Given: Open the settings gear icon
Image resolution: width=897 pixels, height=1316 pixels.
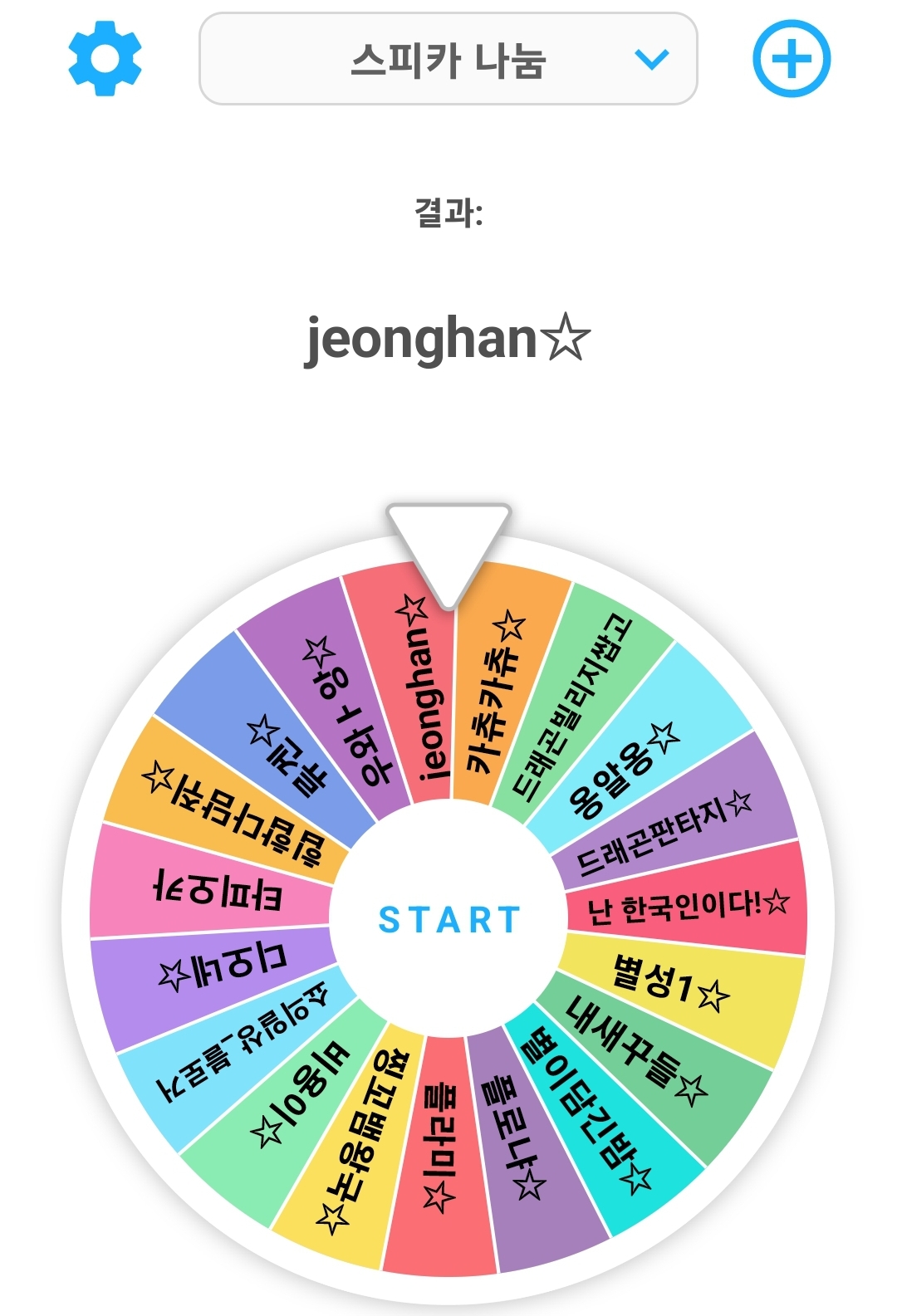Looking at the screenshot, I should tap(105, 59).
